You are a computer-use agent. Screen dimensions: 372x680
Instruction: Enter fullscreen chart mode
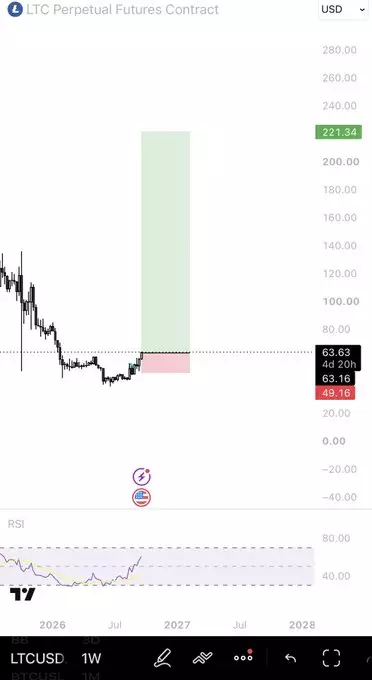[x=331, y=658]
